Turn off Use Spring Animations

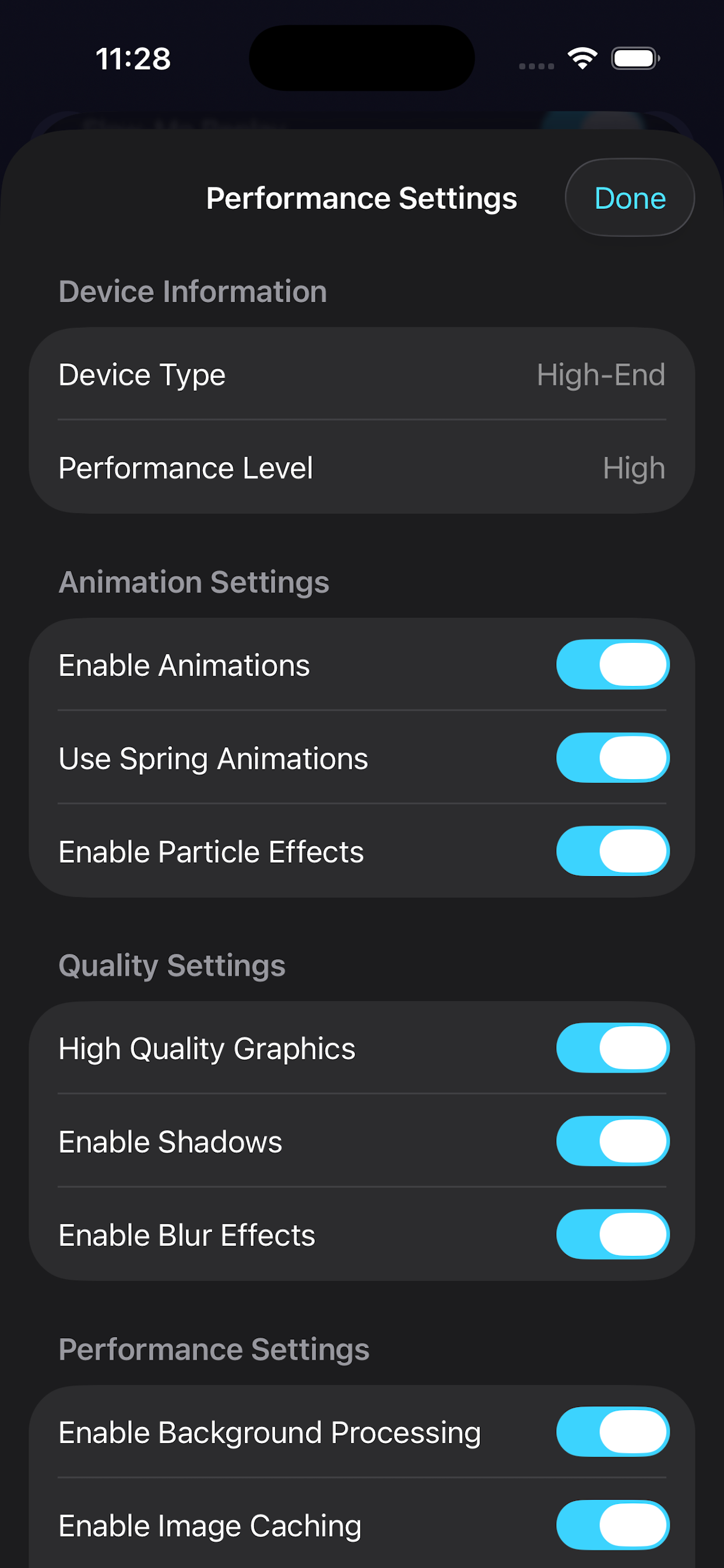coord(612,758)
